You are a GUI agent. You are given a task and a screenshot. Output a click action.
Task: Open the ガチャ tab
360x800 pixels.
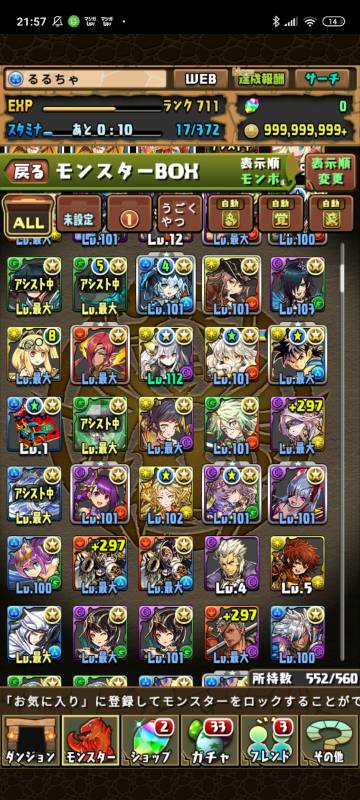(210, 740)
